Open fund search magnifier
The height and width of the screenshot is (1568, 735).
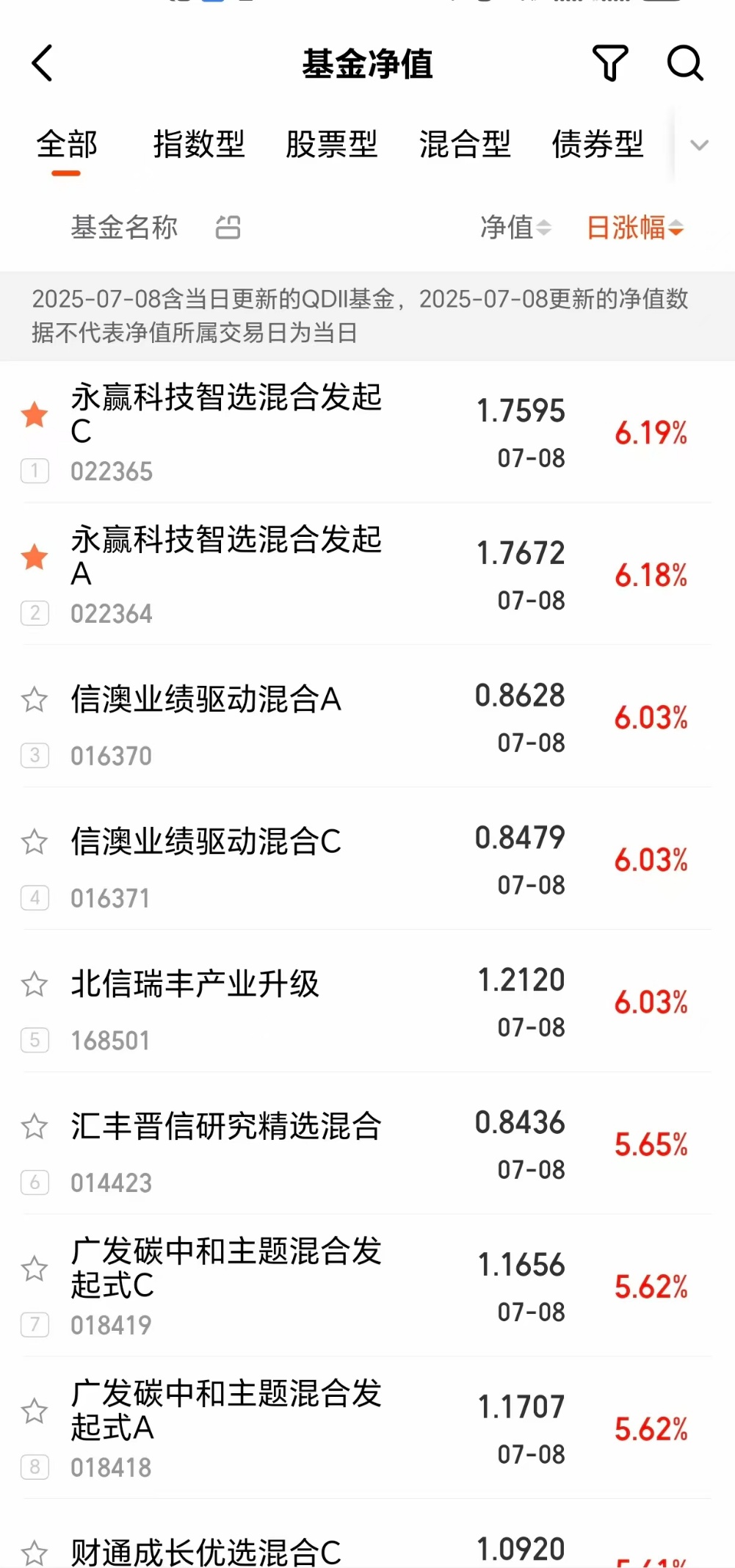[685, 63]
